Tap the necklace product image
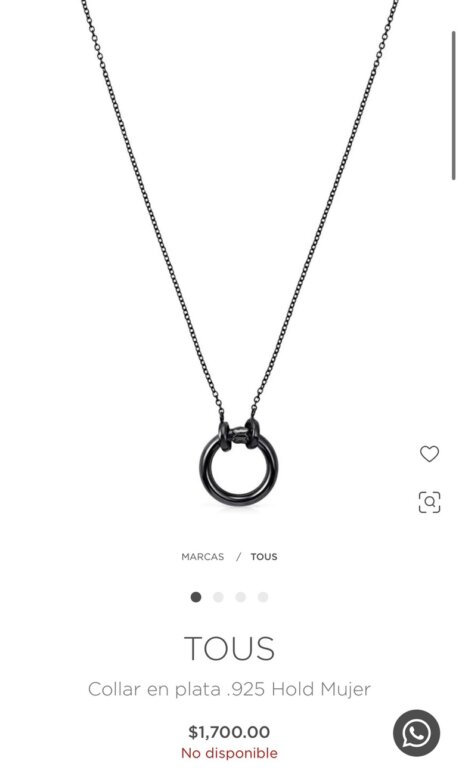This screenshot has height=770, width=459. [x=239, y=254]
